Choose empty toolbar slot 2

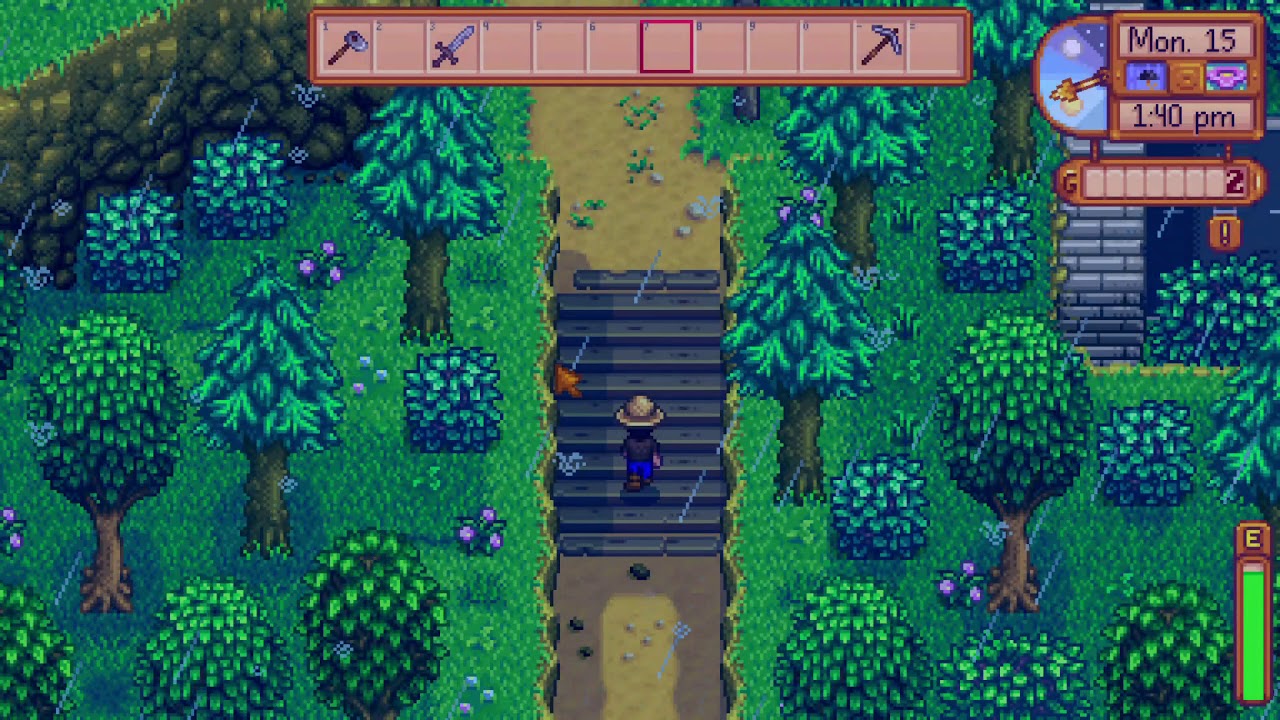[400, 47]
